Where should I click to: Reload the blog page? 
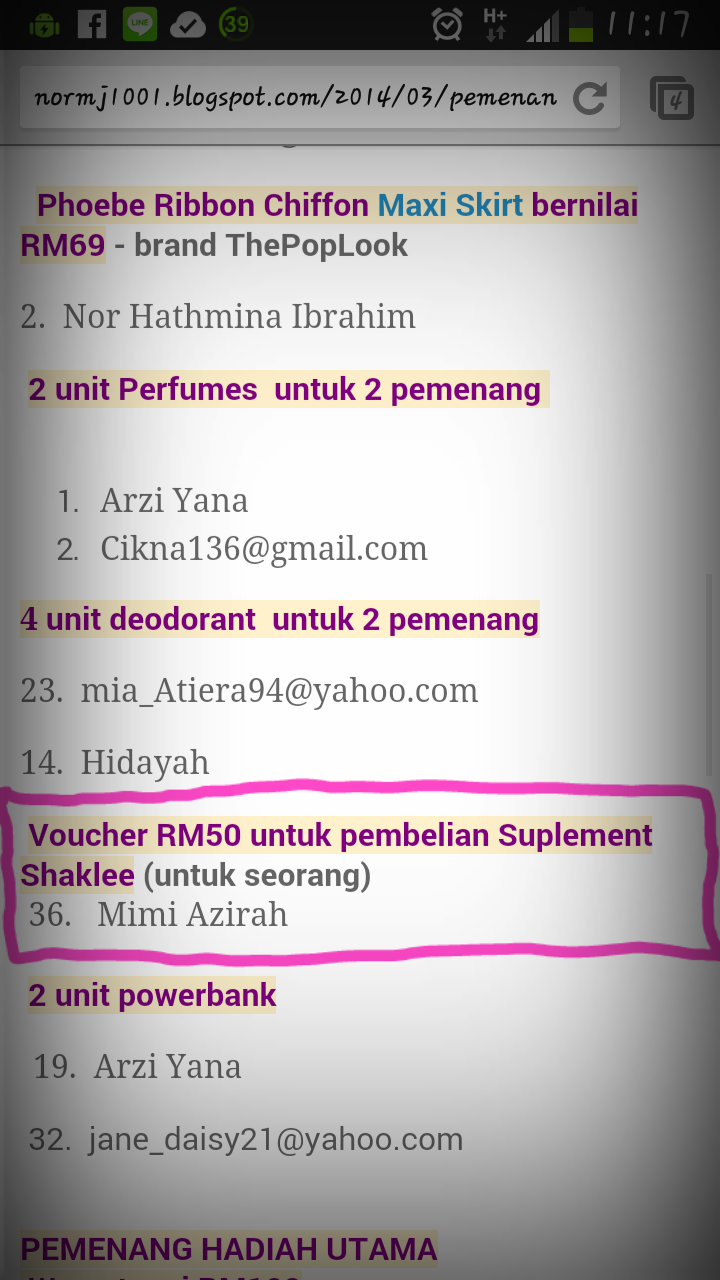[x=589, y=98]
